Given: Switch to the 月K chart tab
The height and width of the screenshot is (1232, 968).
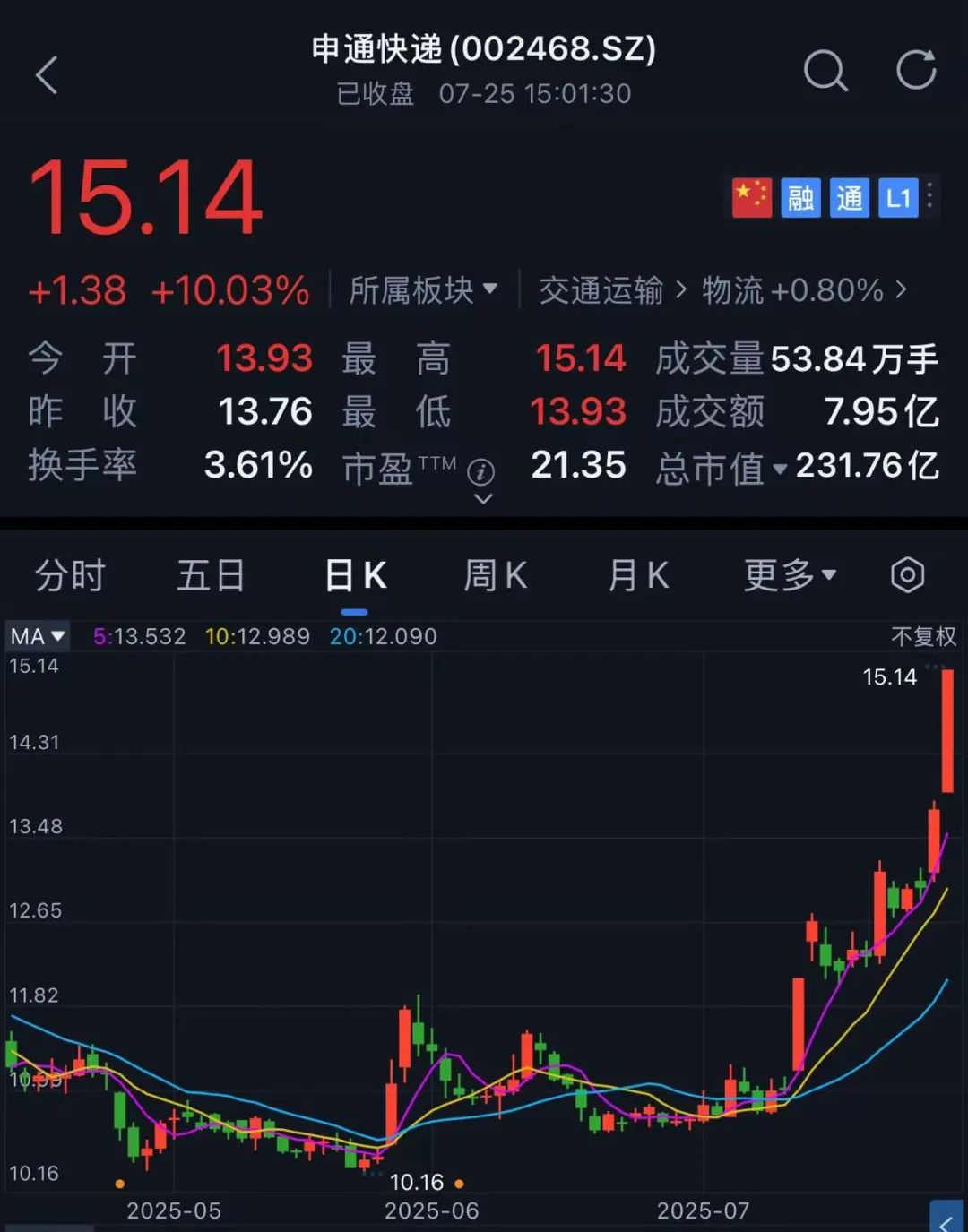Looking at the screenshot, I should [638, 575].
